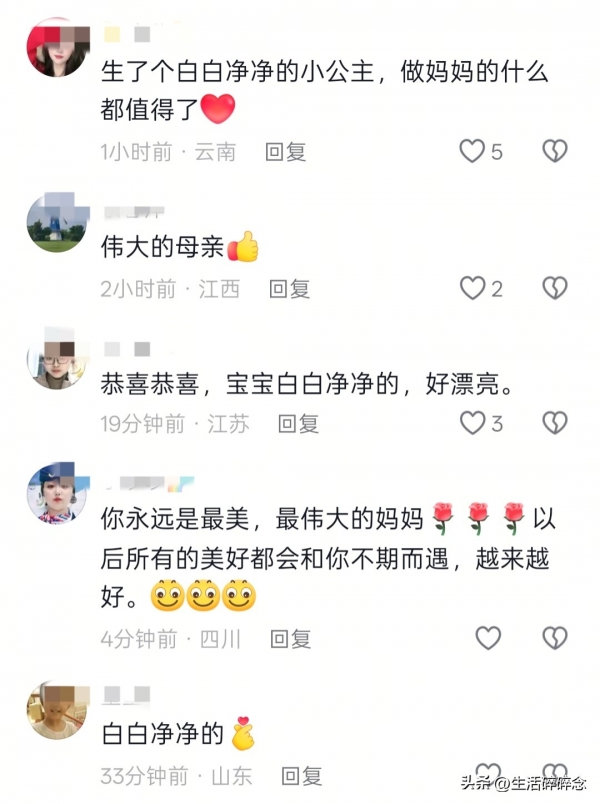600x804 pixels.
Task: Open the avatar of the 山东 commenter
Action: 56,709
